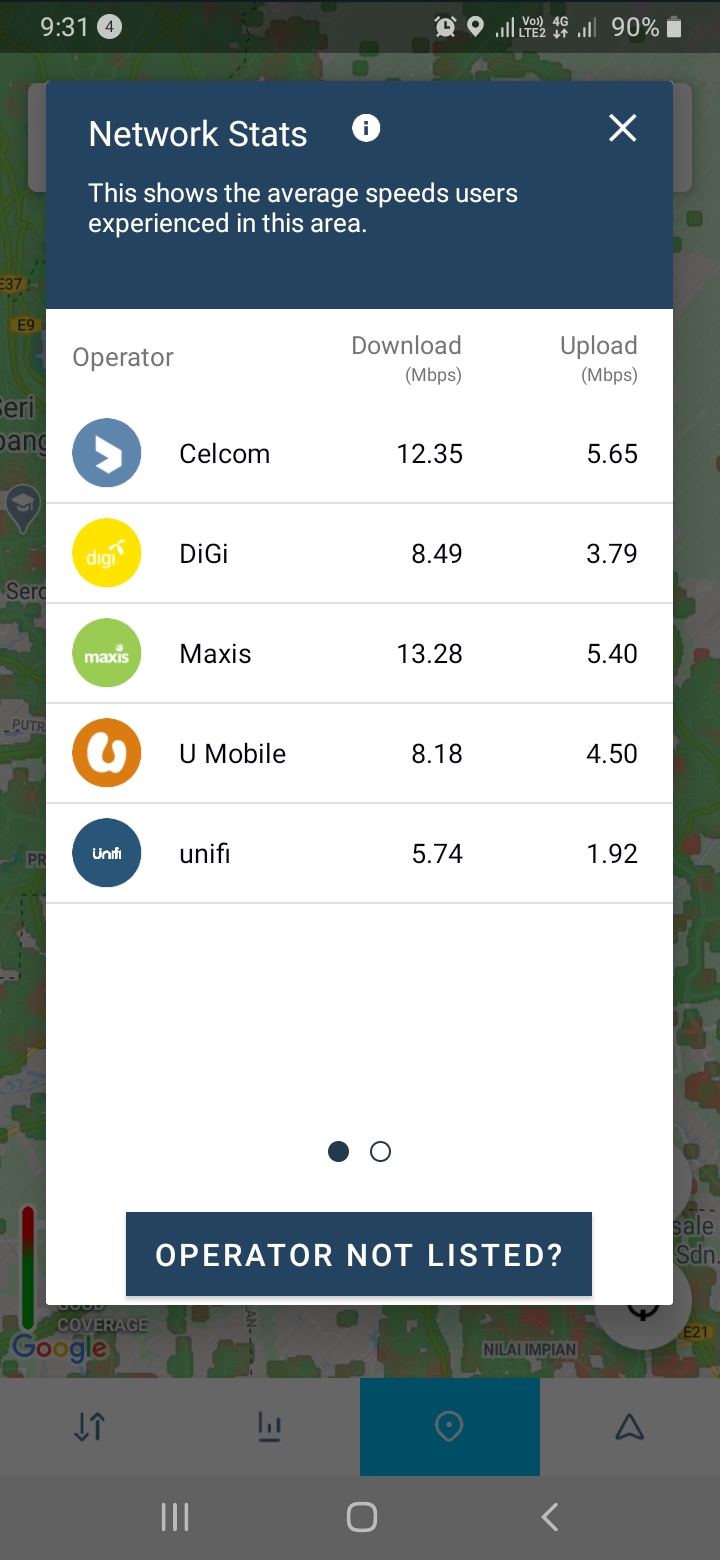Tap the OPERATOR NOT LISTED? button
Screen dimensions: 720x1560
pyautogui.click(x=359, y=1254)
